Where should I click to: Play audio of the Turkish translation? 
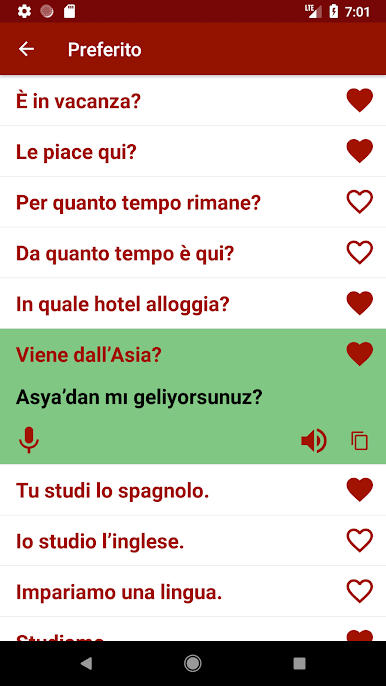point(314,441)
